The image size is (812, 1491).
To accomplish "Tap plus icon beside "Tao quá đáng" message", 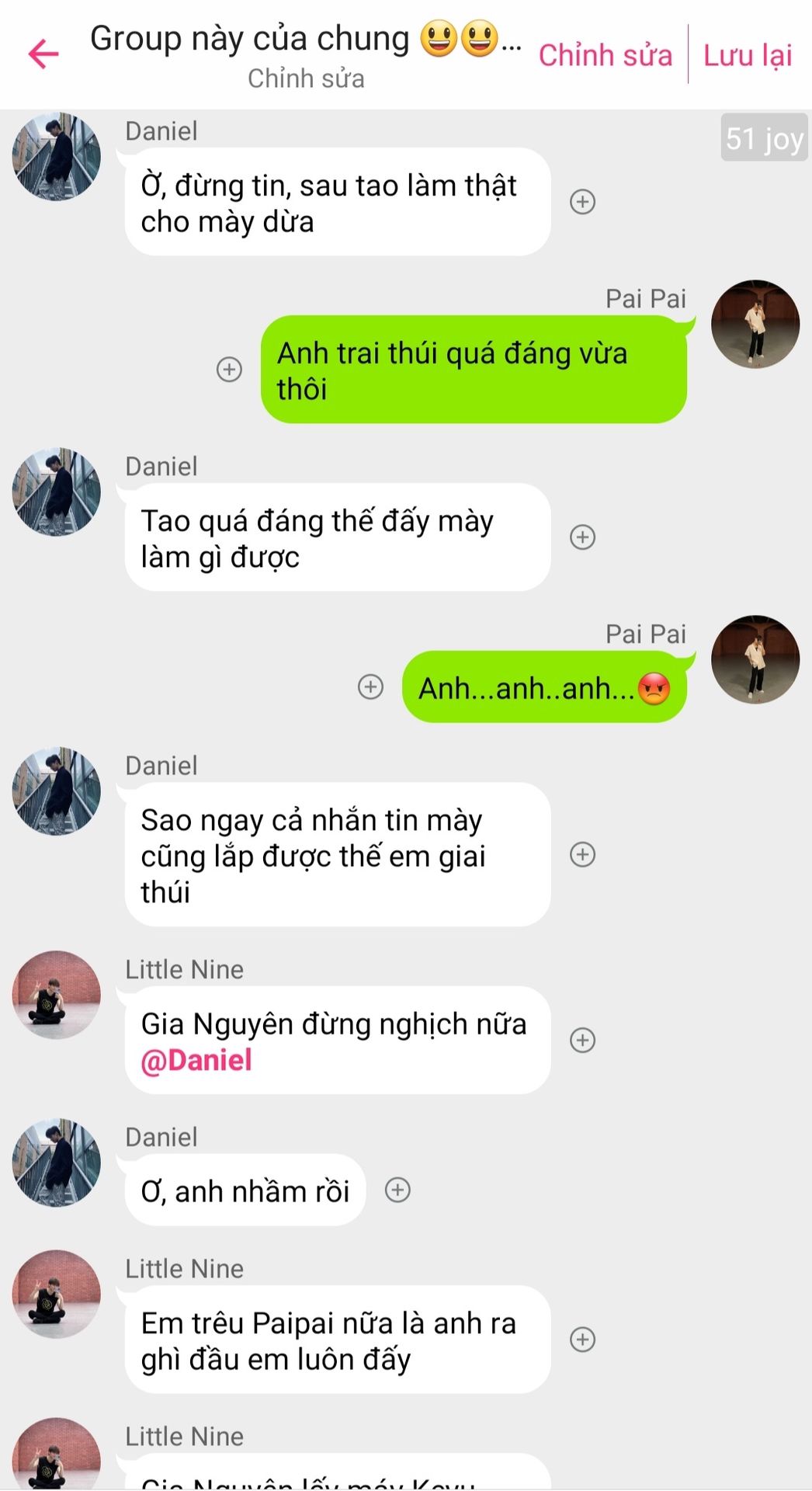I will pos(582,537).
